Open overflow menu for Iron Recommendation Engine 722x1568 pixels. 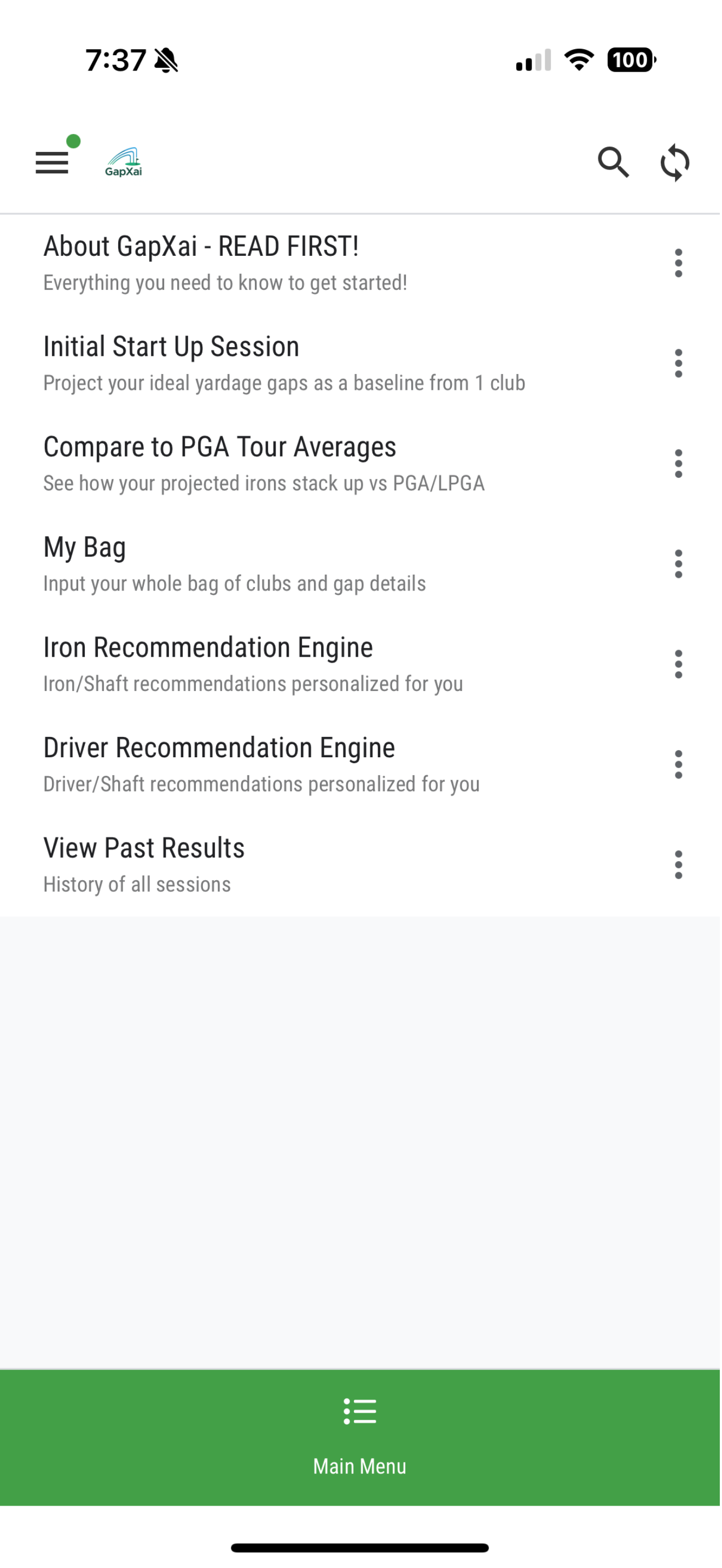678,664
